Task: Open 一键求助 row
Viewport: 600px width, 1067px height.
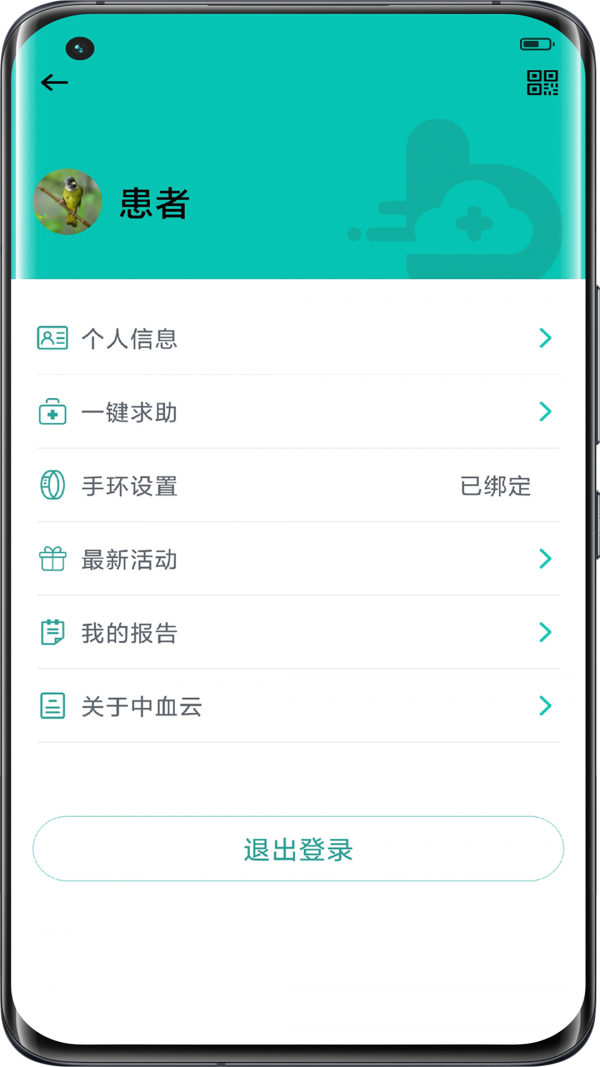Action: pyautogui.click(x=298, y=412)
